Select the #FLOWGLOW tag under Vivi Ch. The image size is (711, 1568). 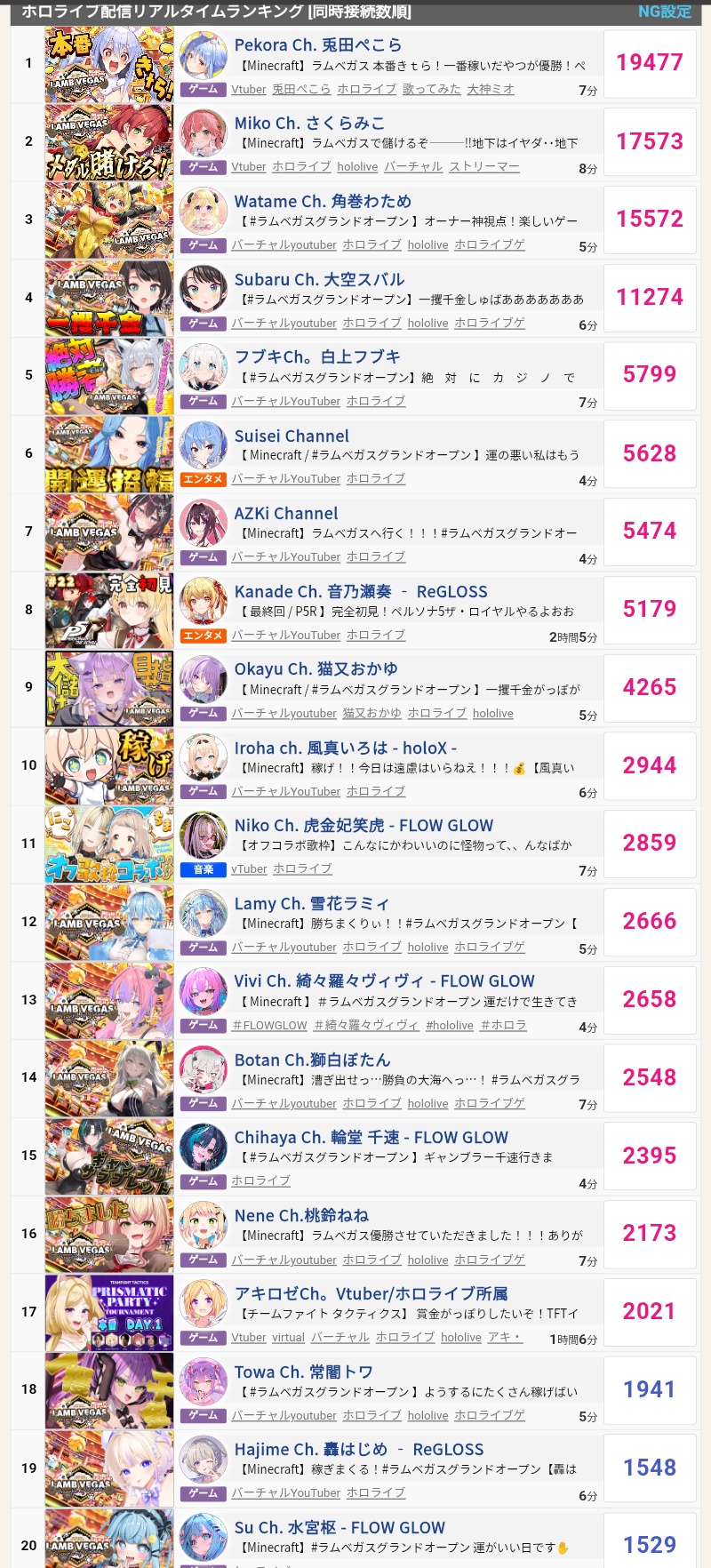[269, 1025]
